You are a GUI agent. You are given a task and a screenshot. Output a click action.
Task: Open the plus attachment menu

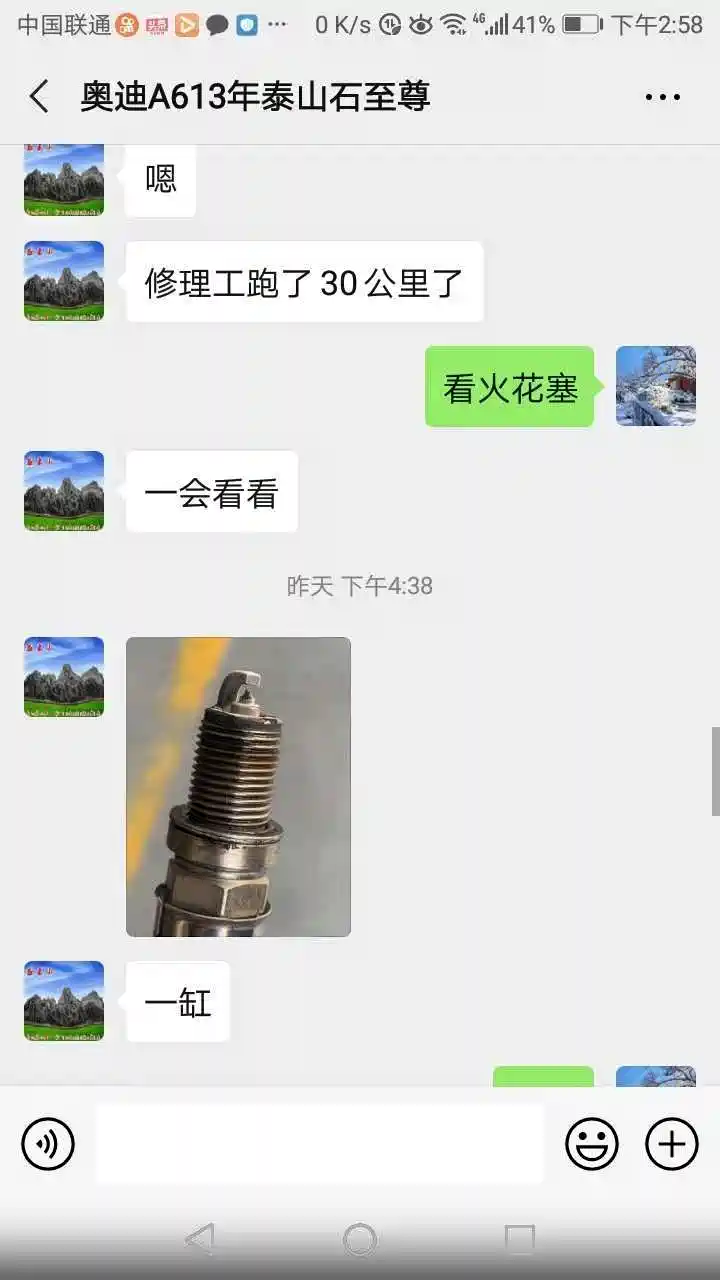pyautogui.click(x=671, y=1143)
